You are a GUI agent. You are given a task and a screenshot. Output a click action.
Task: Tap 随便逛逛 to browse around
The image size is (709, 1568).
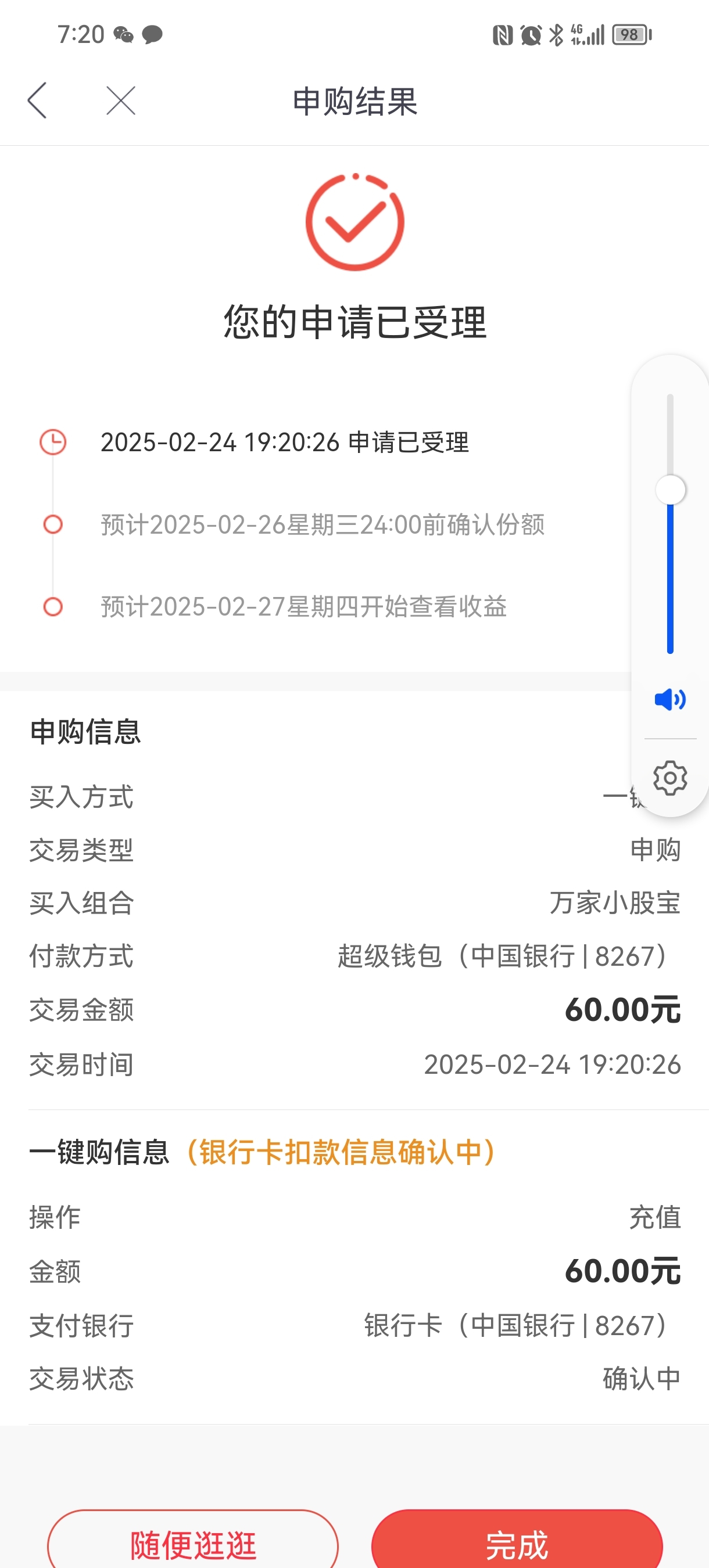click(192, 1541)
